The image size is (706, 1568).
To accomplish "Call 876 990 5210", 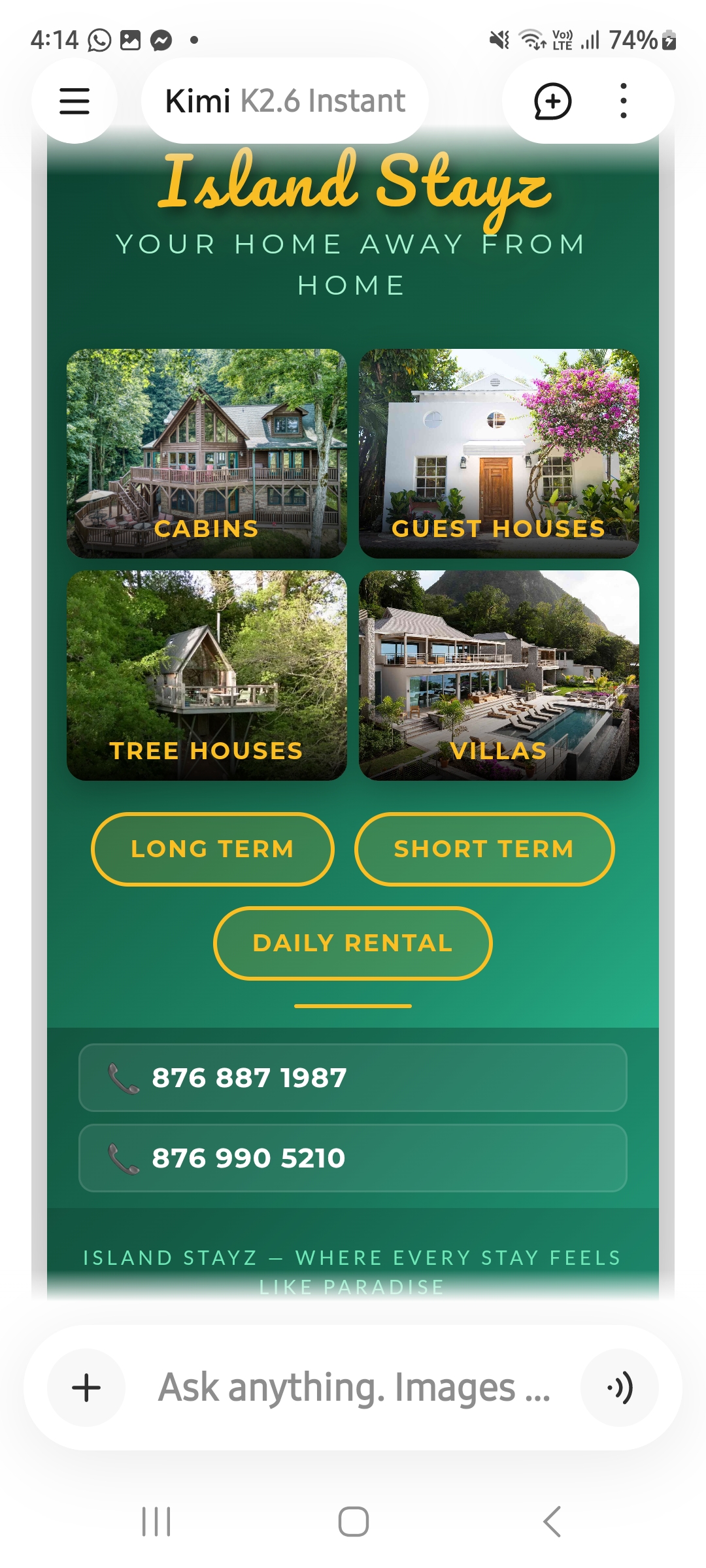I will point(353,1158).
